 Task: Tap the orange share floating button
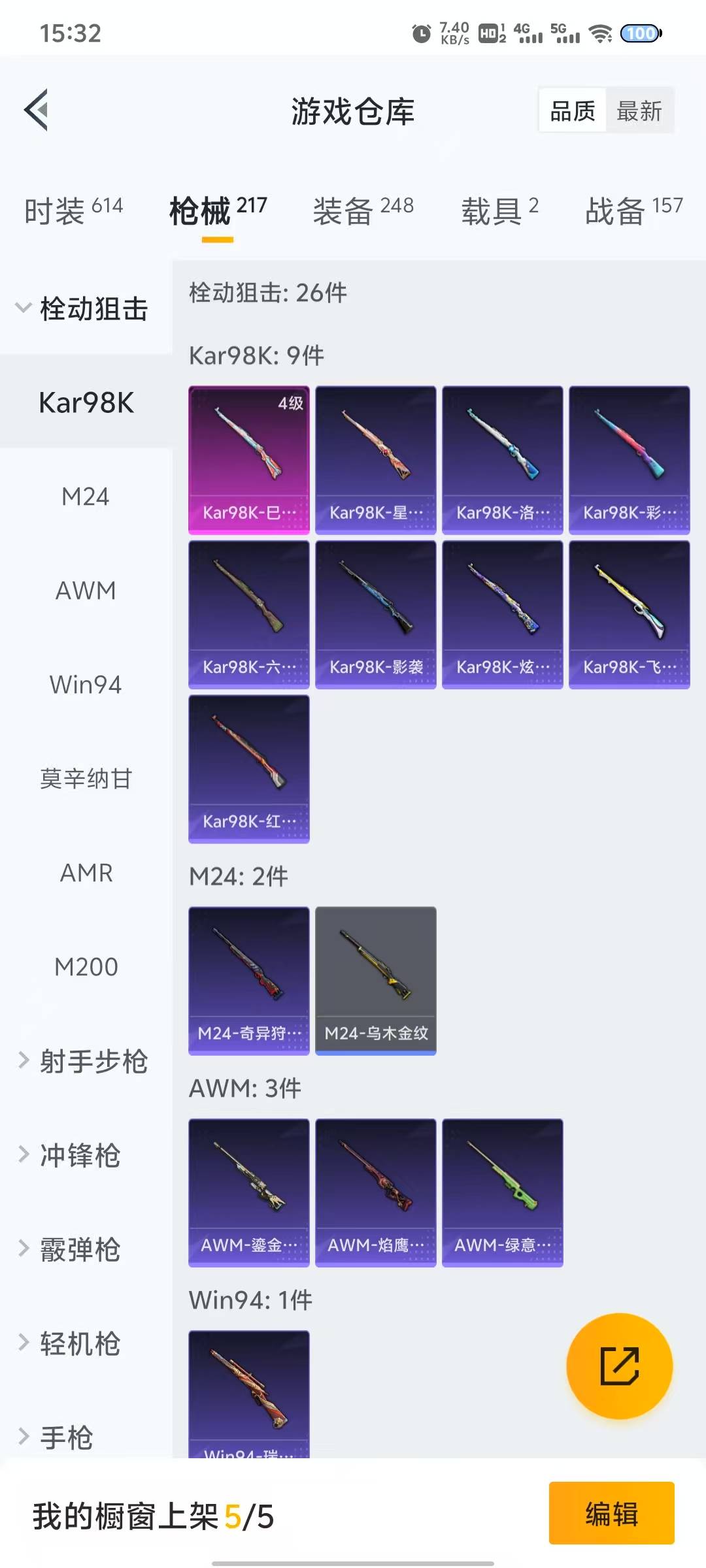pyautogui.click(x=619, y=1366)
